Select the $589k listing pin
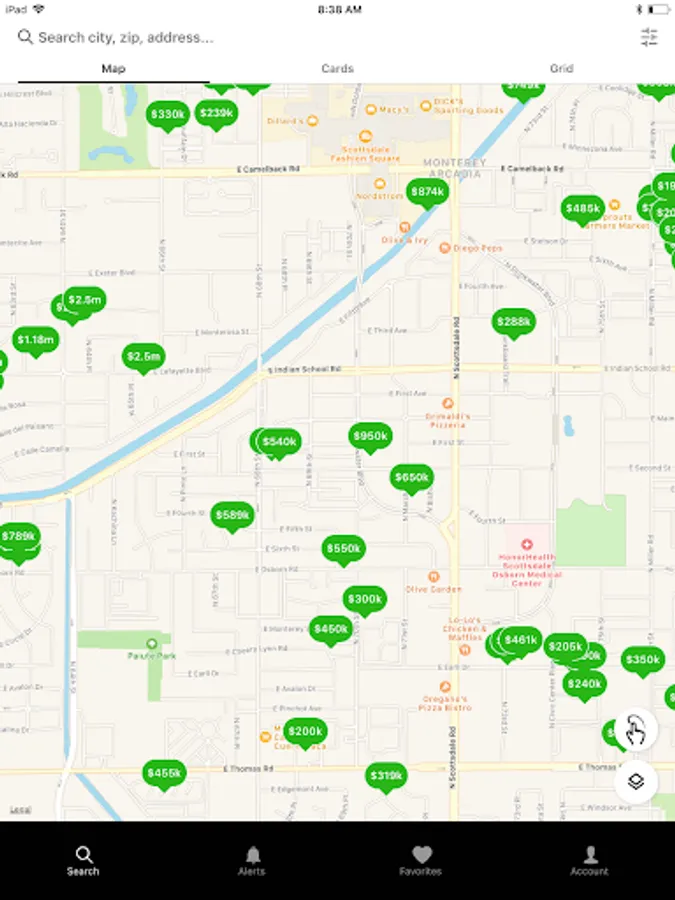The image size is (675, 900). click(232, 516)
